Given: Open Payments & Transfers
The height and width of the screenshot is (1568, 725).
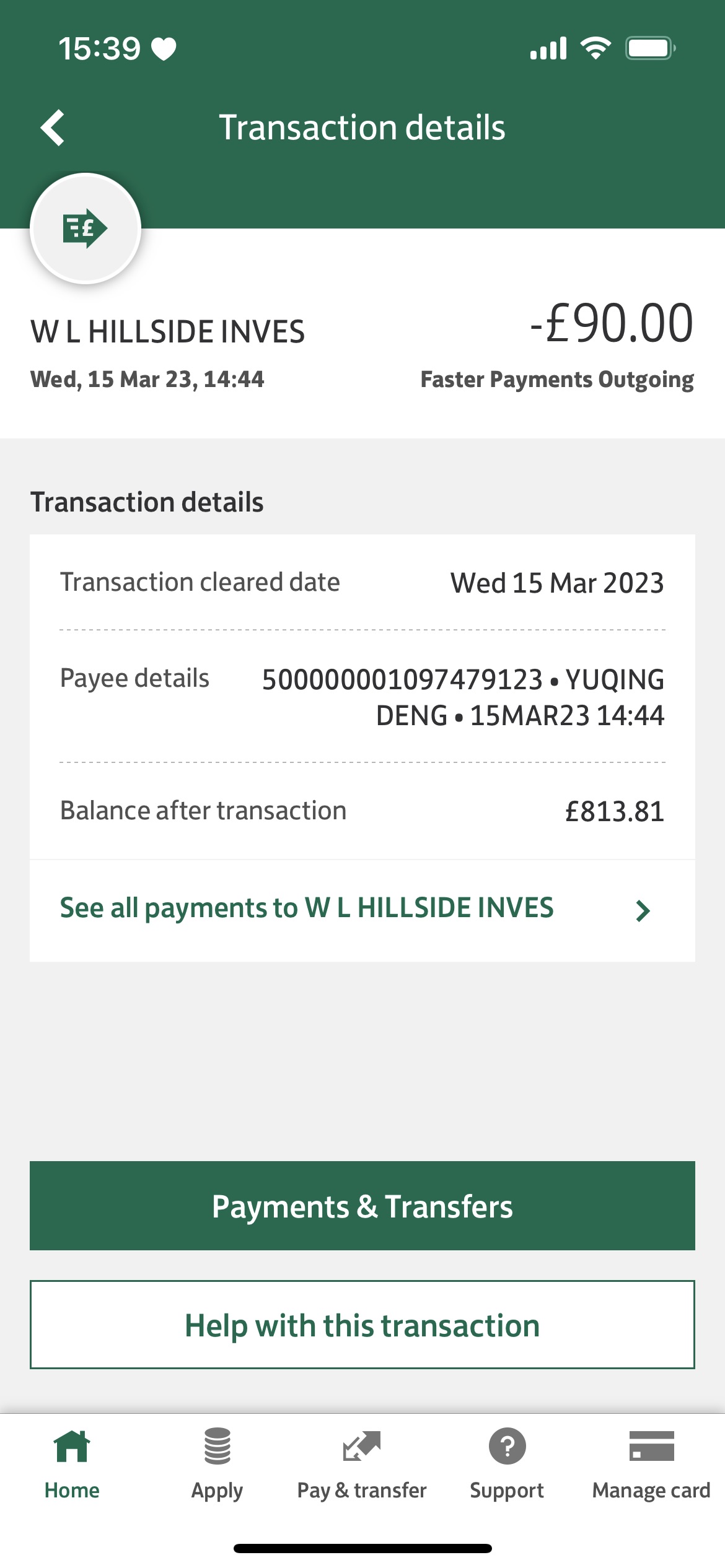Looking at the screenshot, I should (362, 1206).
